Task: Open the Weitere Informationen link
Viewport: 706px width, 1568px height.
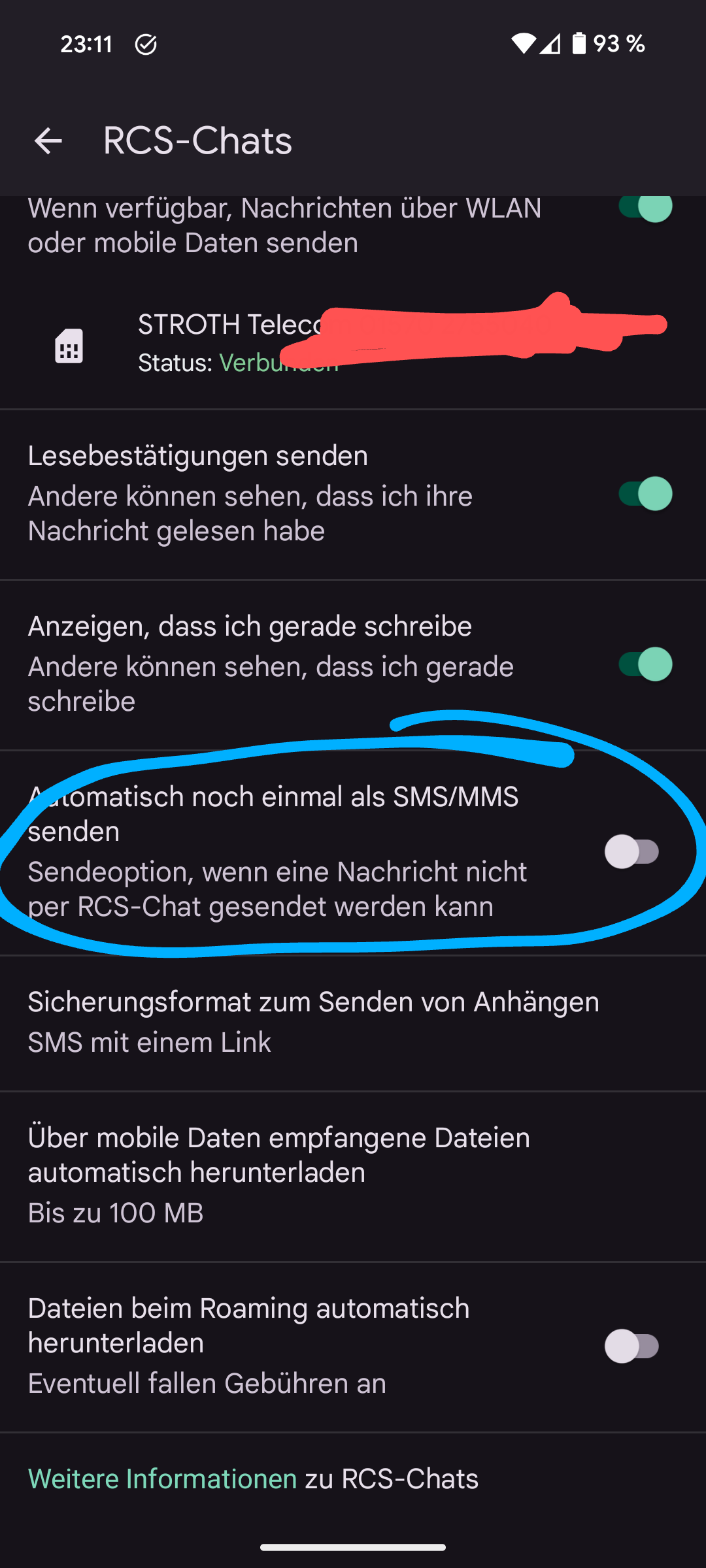Action: point(163,1479)
